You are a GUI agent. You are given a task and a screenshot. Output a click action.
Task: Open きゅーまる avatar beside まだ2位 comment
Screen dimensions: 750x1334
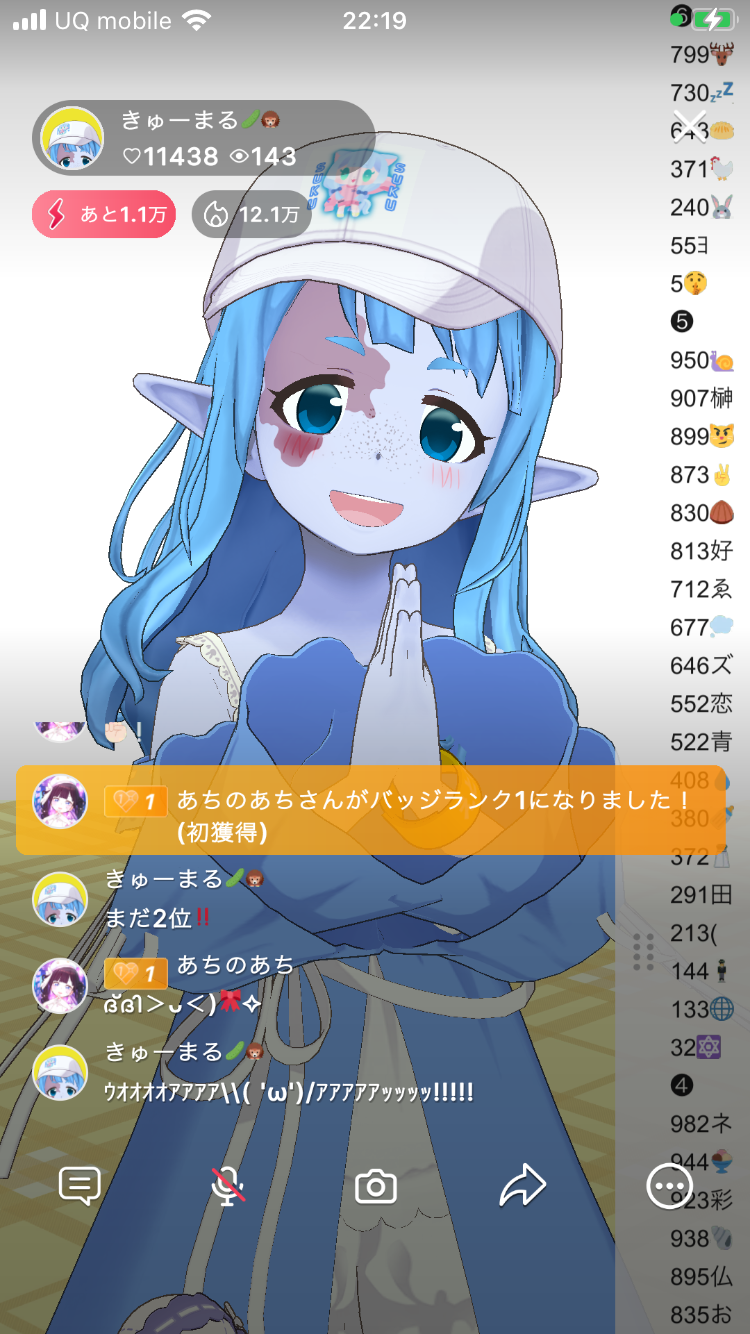pyautogui.click(x=60, y=898)
